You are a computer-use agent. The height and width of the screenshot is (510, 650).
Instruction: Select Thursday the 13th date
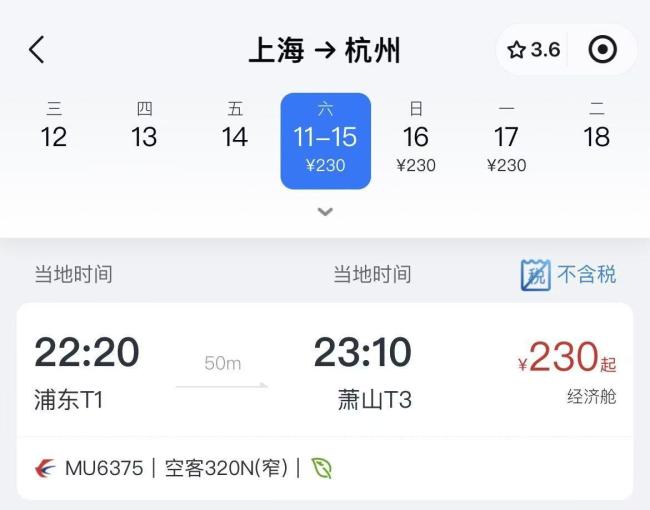(144, 128)
